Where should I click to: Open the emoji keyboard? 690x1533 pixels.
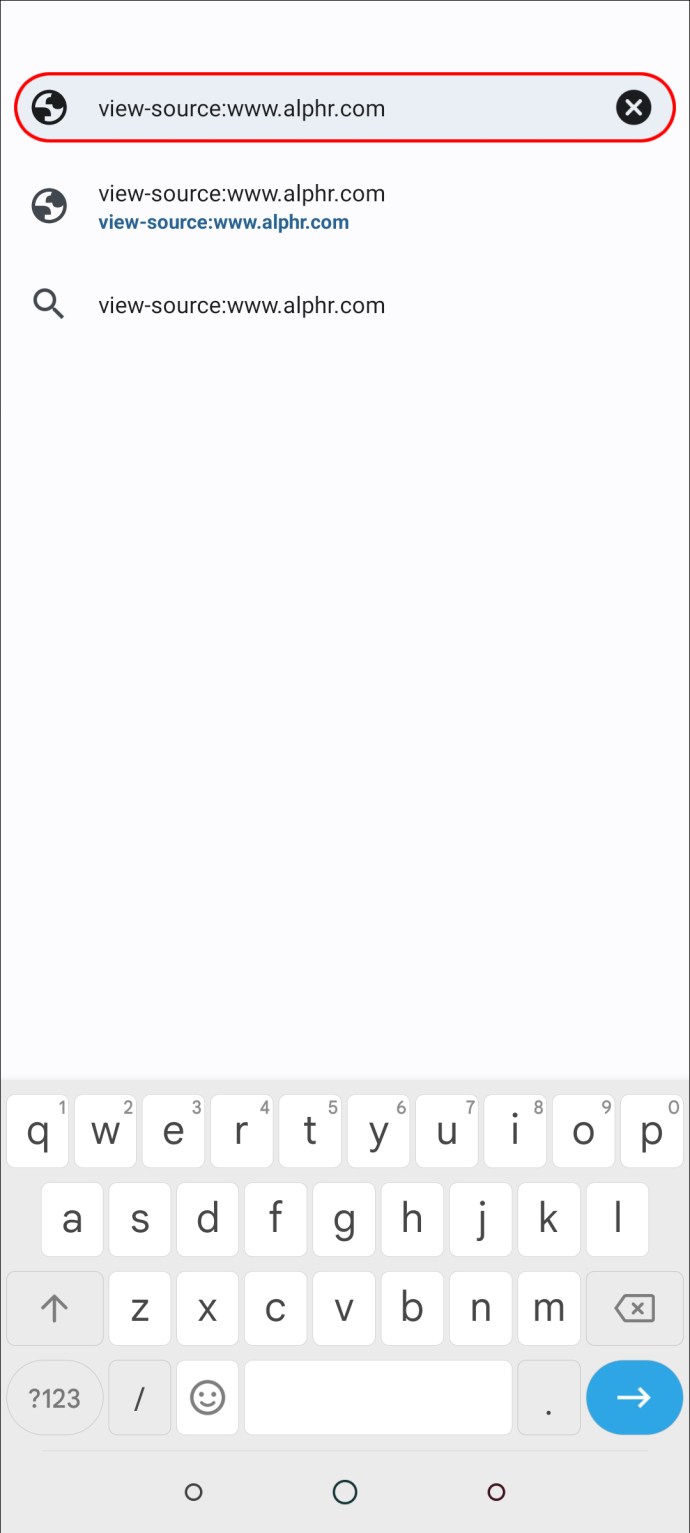pyautogui.click(x=207, y=1397)
